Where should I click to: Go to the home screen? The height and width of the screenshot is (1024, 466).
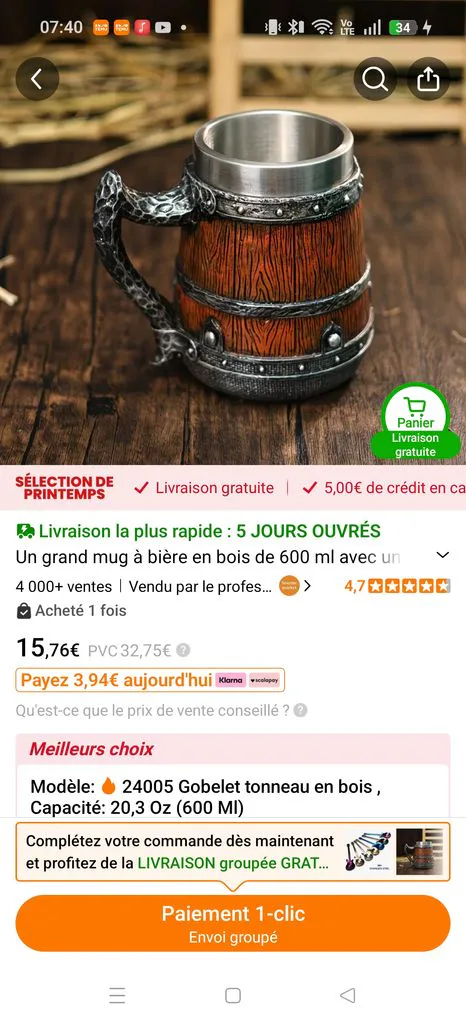(x=233, y=995)
